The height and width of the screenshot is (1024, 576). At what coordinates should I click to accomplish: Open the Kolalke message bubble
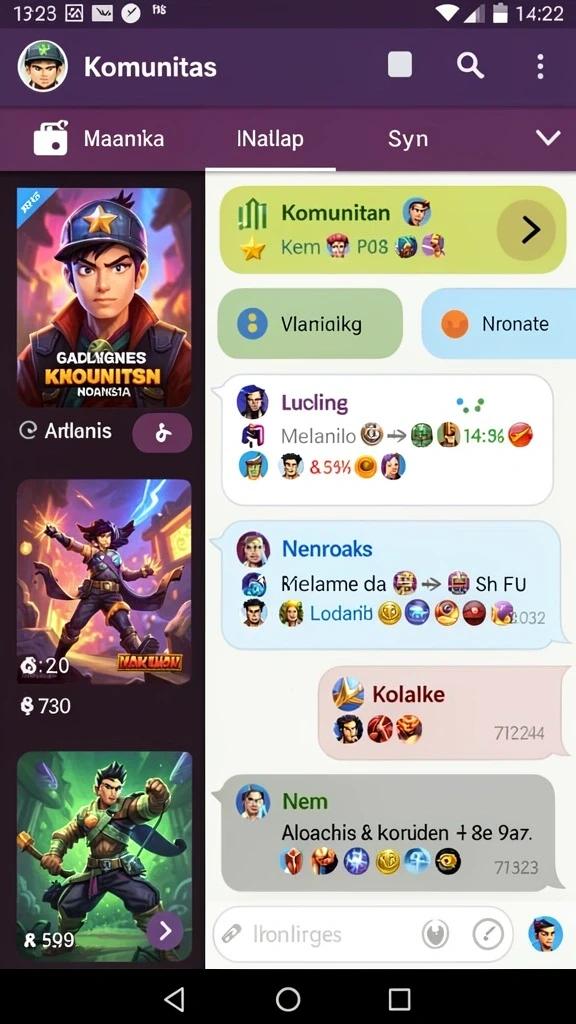pyautogui.click(x=444, y=713)
